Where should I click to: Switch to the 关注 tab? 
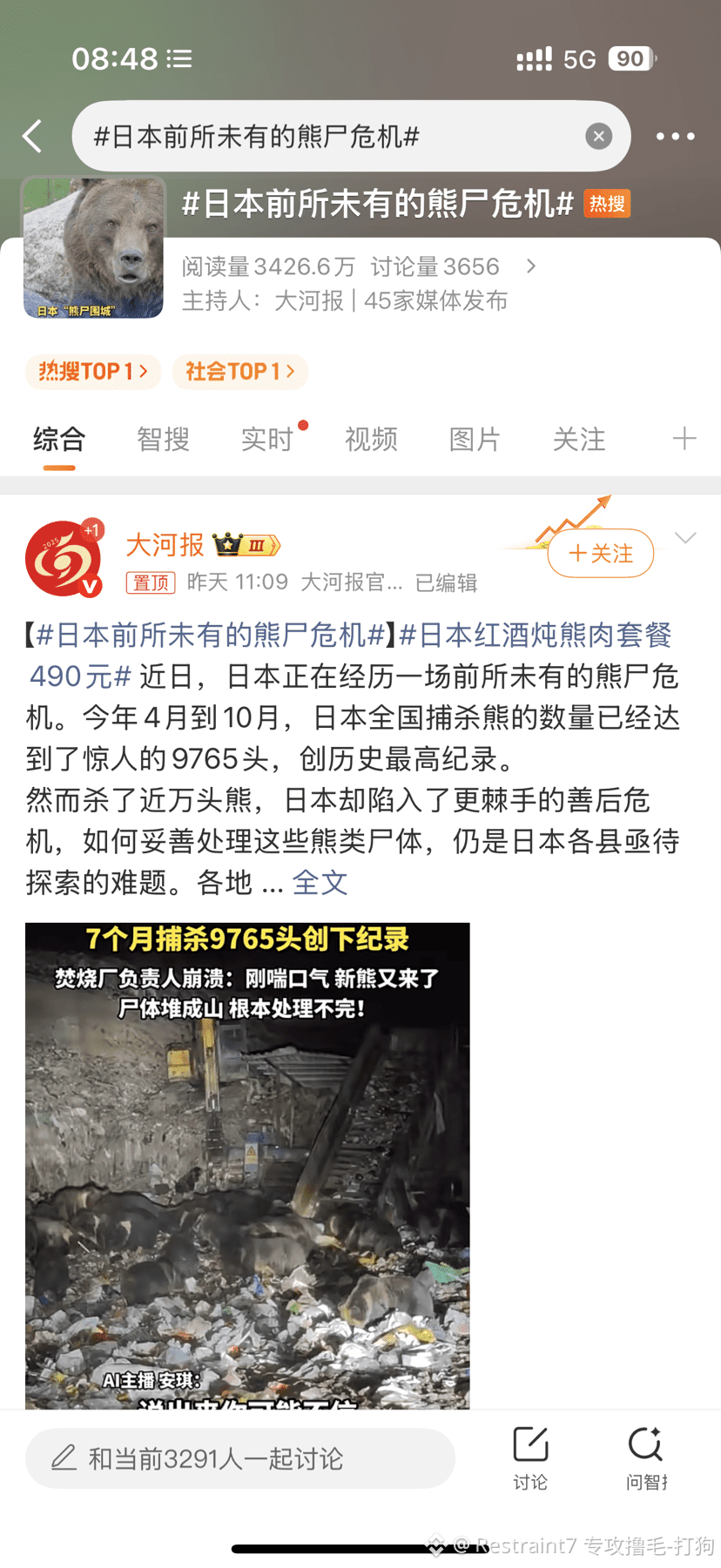(579, 440)
